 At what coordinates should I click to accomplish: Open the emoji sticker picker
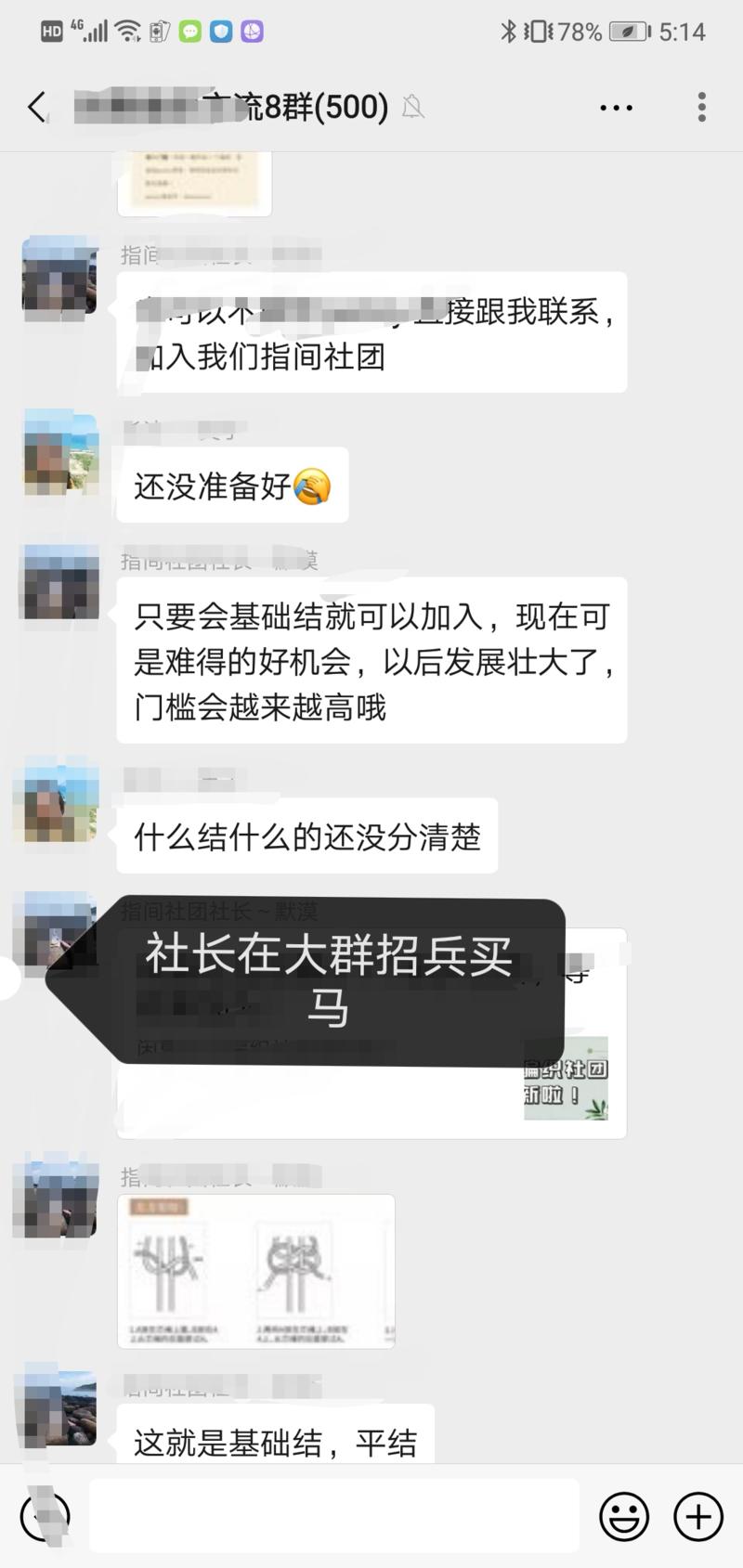point(625,1515)
